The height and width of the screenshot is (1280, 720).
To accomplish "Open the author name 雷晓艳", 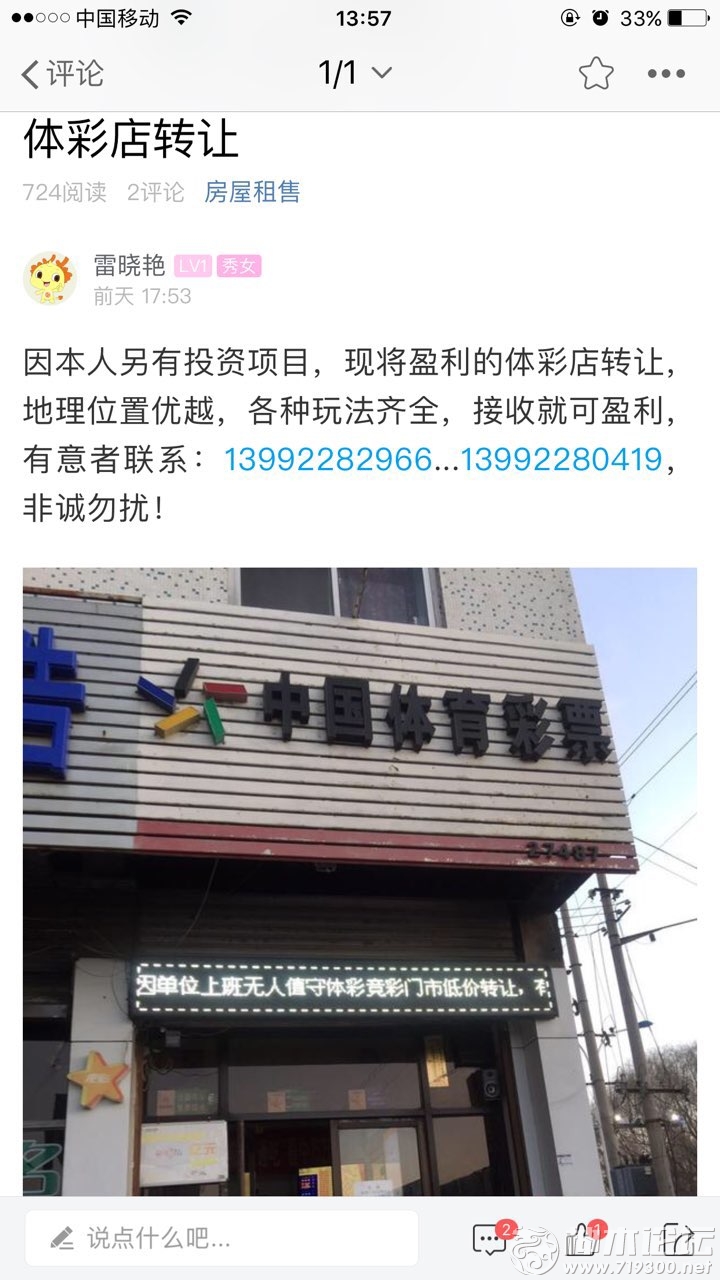I will click(x=129, y=265).
